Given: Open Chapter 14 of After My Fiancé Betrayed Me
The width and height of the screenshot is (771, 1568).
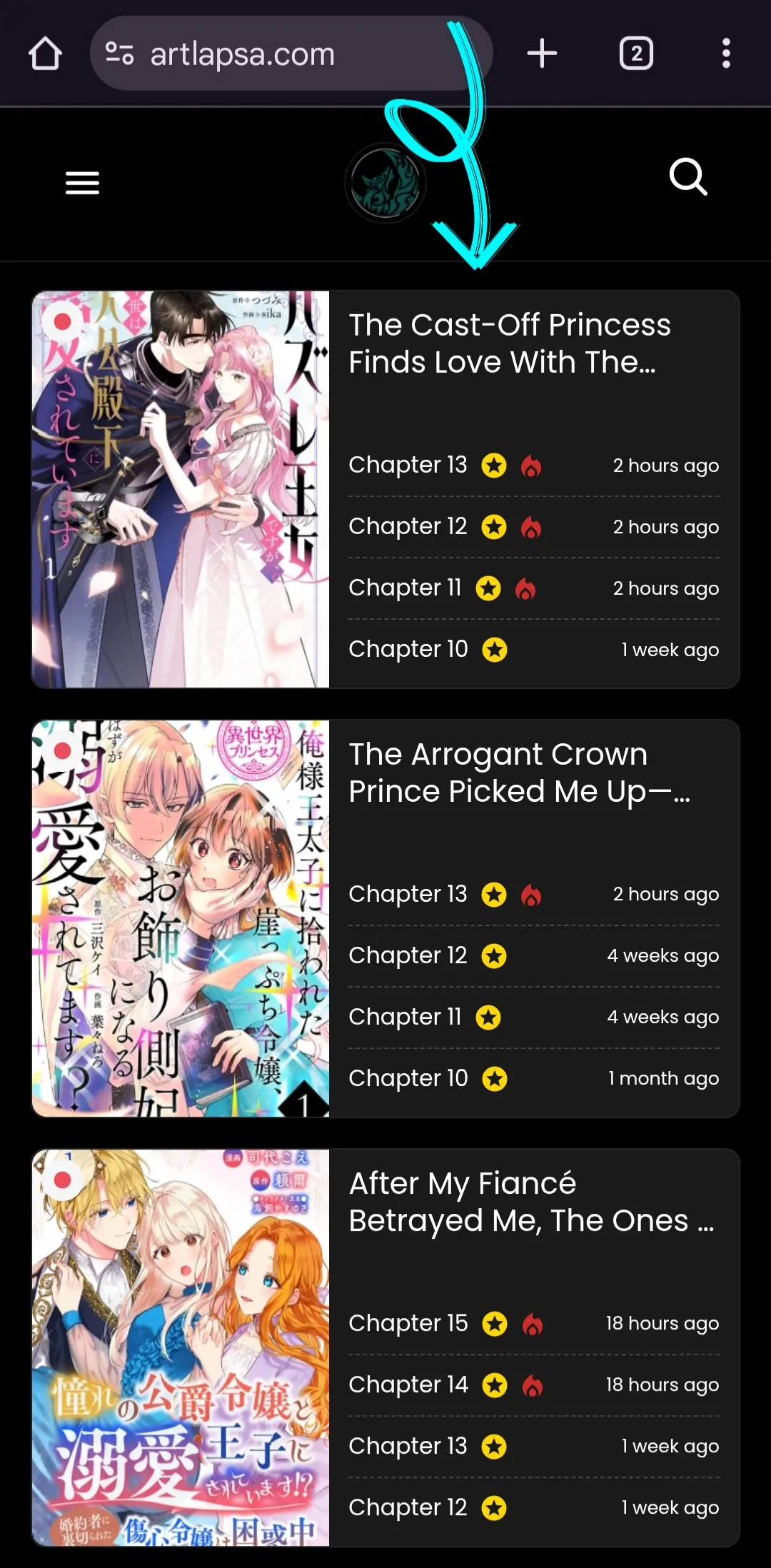Looking at the screenshot, I should pyautogui.click(x=408, y=1384).
